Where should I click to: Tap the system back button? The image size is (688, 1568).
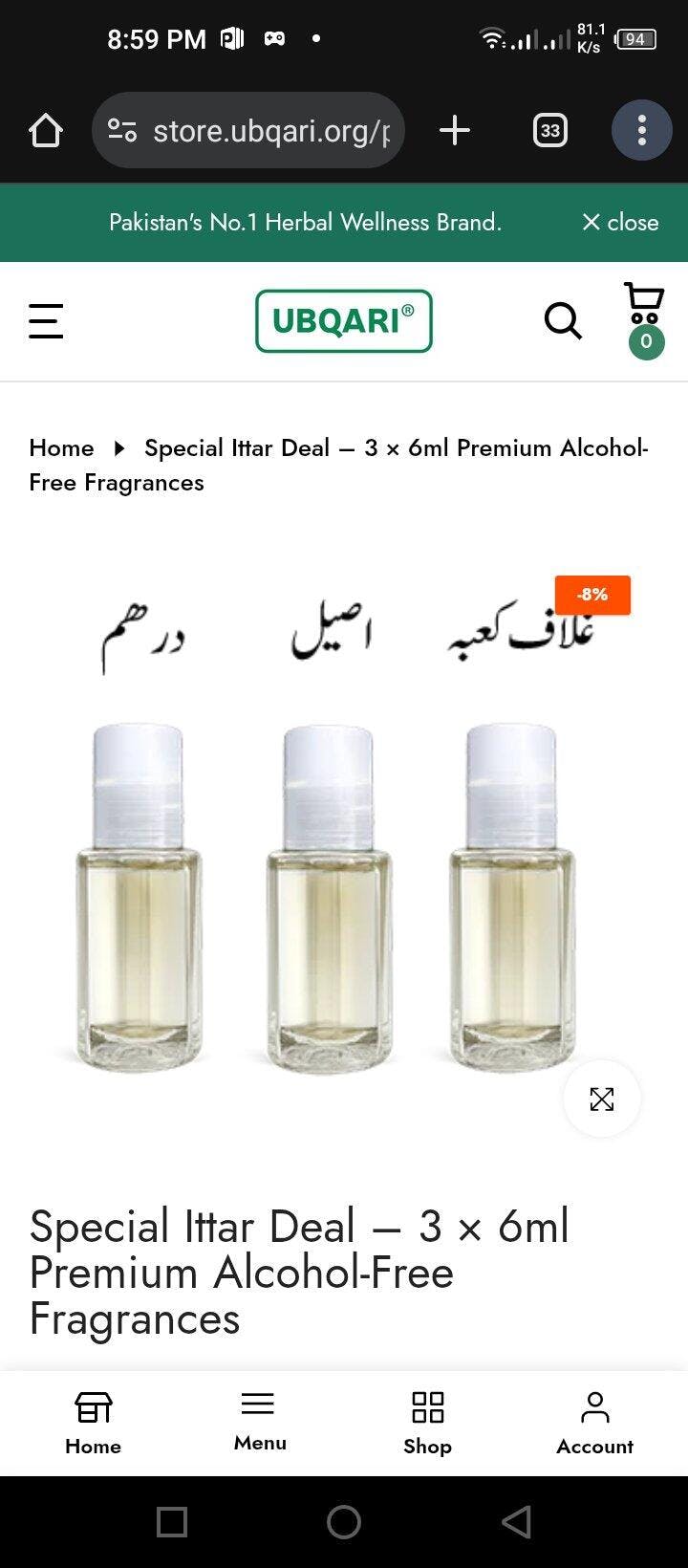coord(516,1521)
